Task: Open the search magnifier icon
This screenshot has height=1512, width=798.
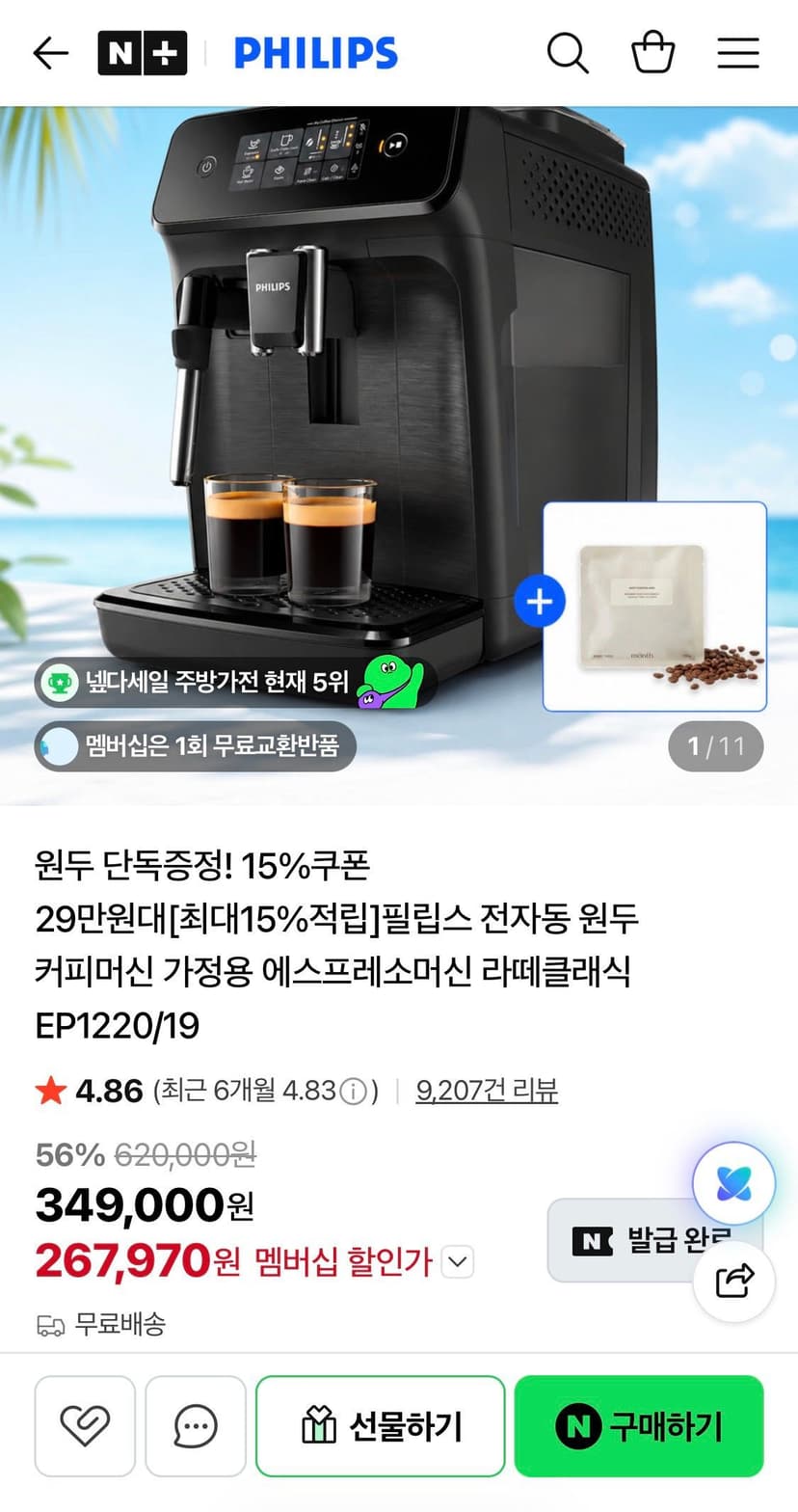Action: (x=568, y=53)
